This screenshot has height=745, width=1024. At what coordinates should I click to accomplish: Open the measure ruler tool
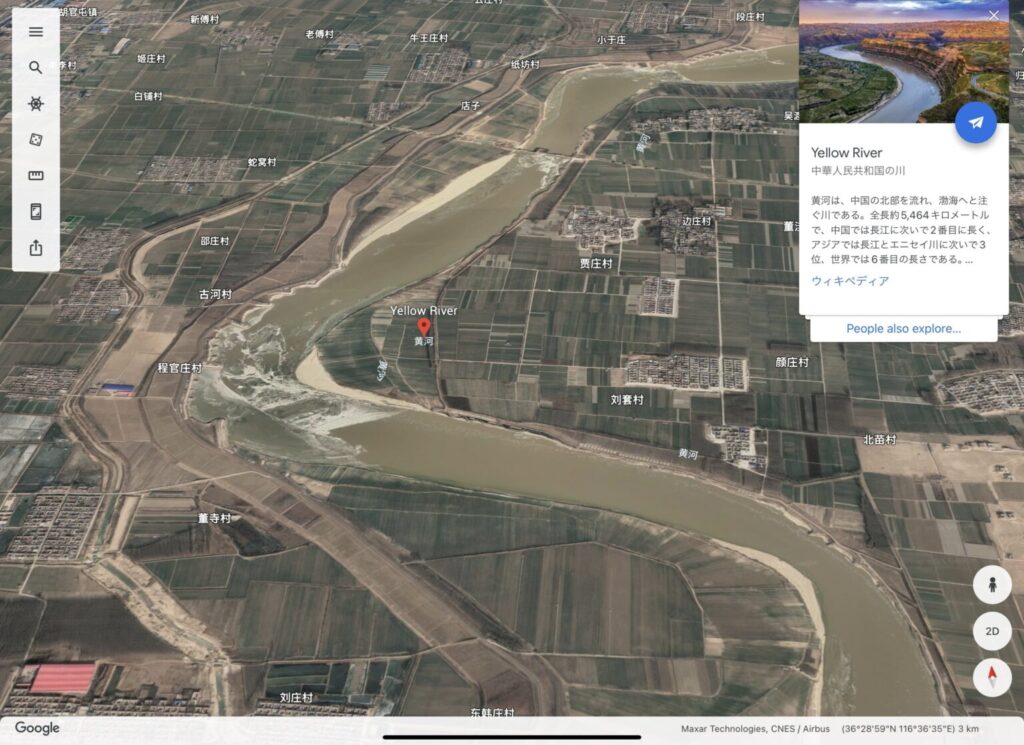click(x=36, y=176)
